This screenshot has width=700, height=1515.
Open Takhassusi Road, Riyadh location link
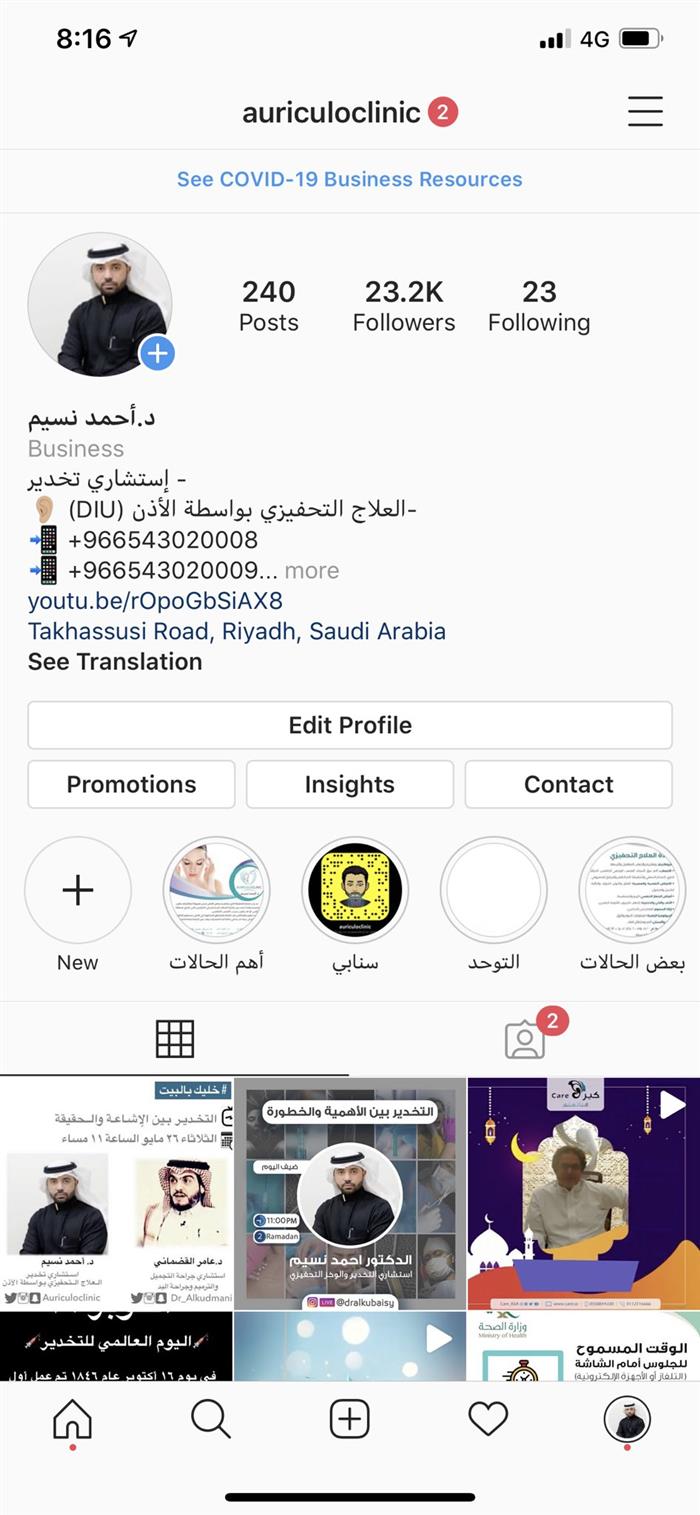(237, 632)
